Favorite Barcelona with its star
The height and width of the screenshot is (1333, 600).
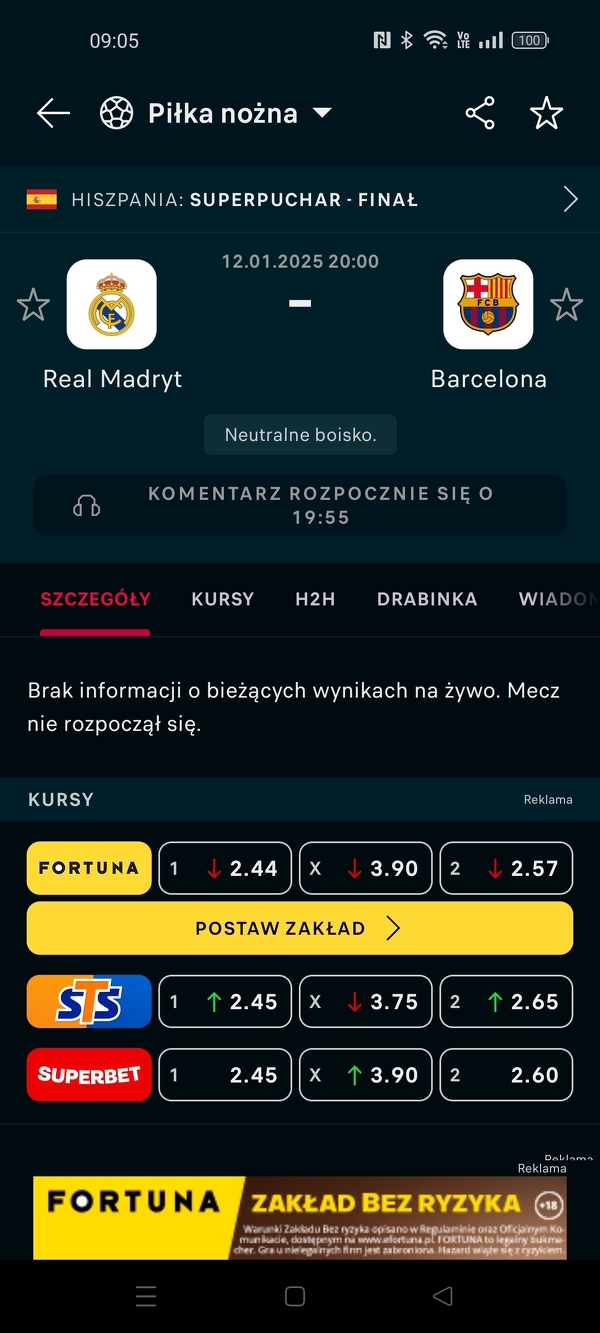tap(566, 305)
